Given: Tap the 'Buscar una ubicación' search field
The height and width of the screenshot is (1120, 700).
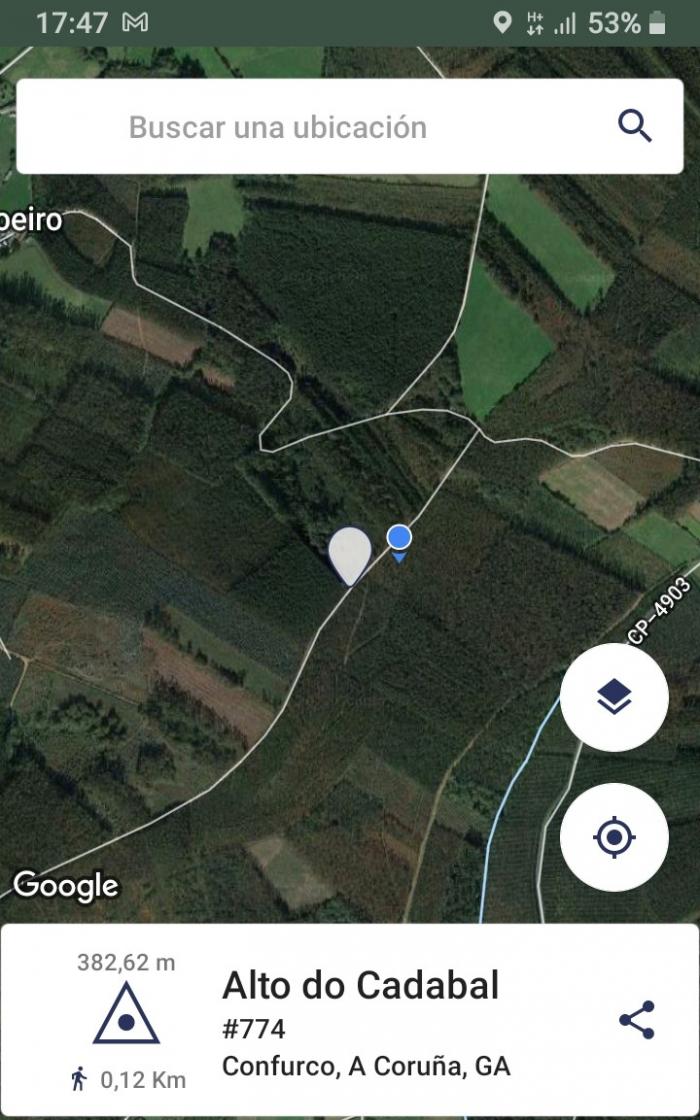Looking at the screenshot, I should [x=349, y=126].
